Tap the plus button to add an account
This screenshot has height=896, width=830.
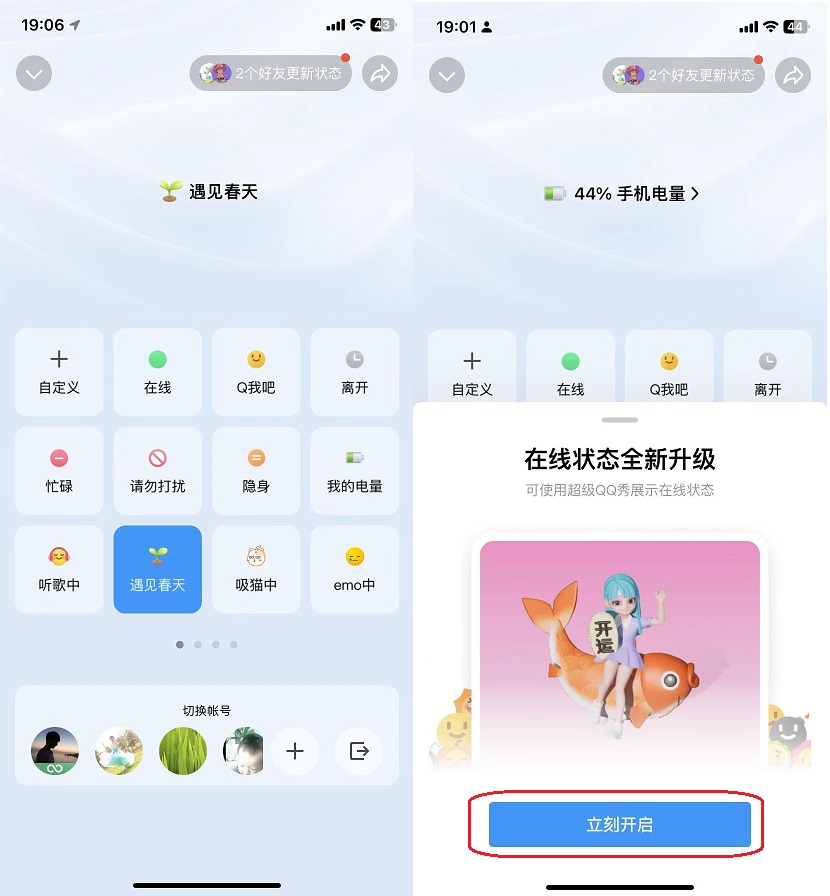point(295,751)
